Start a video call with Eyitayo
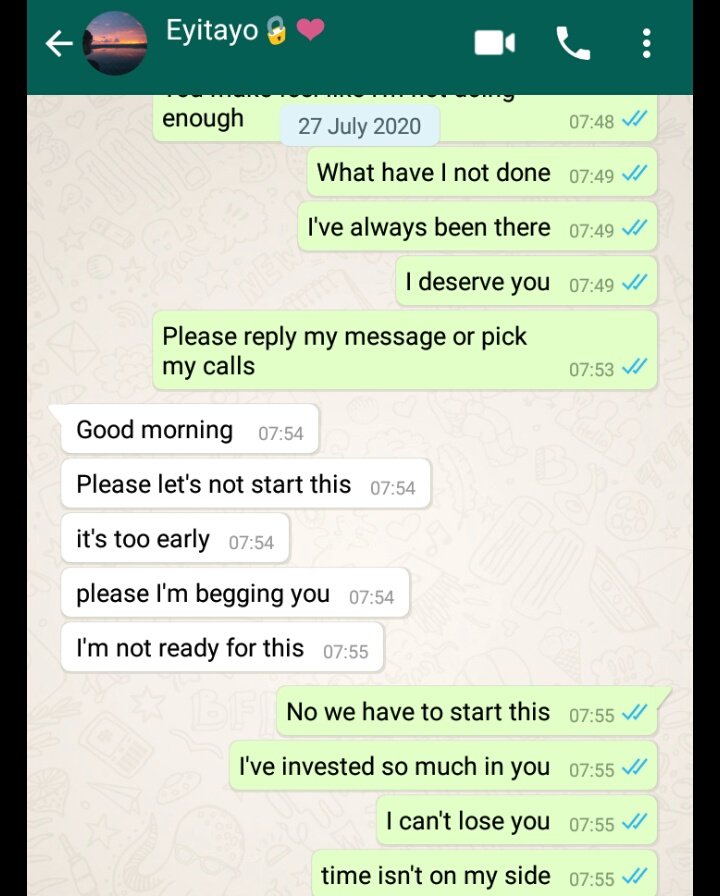720x896 pixels. click(x=494, y=43)
